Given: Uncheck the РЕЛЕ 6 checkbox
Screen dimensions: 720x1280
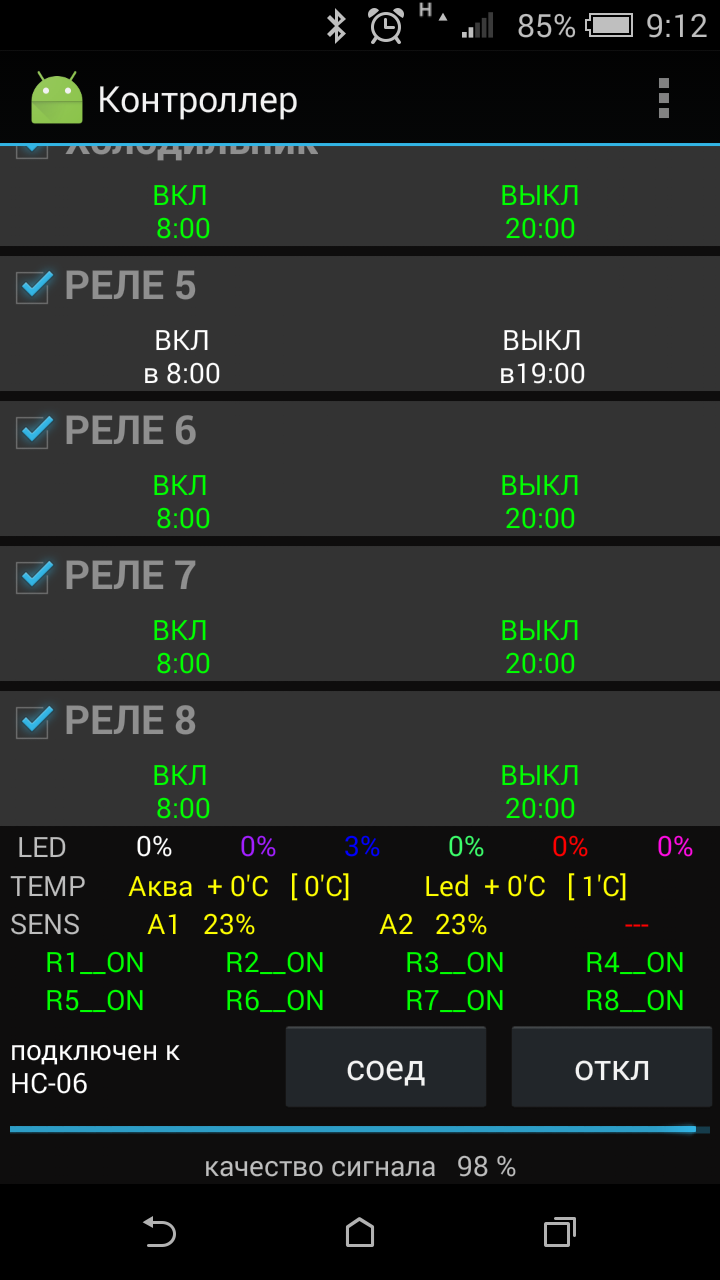Looking at the screenshot, I should [x=33, y=432].
